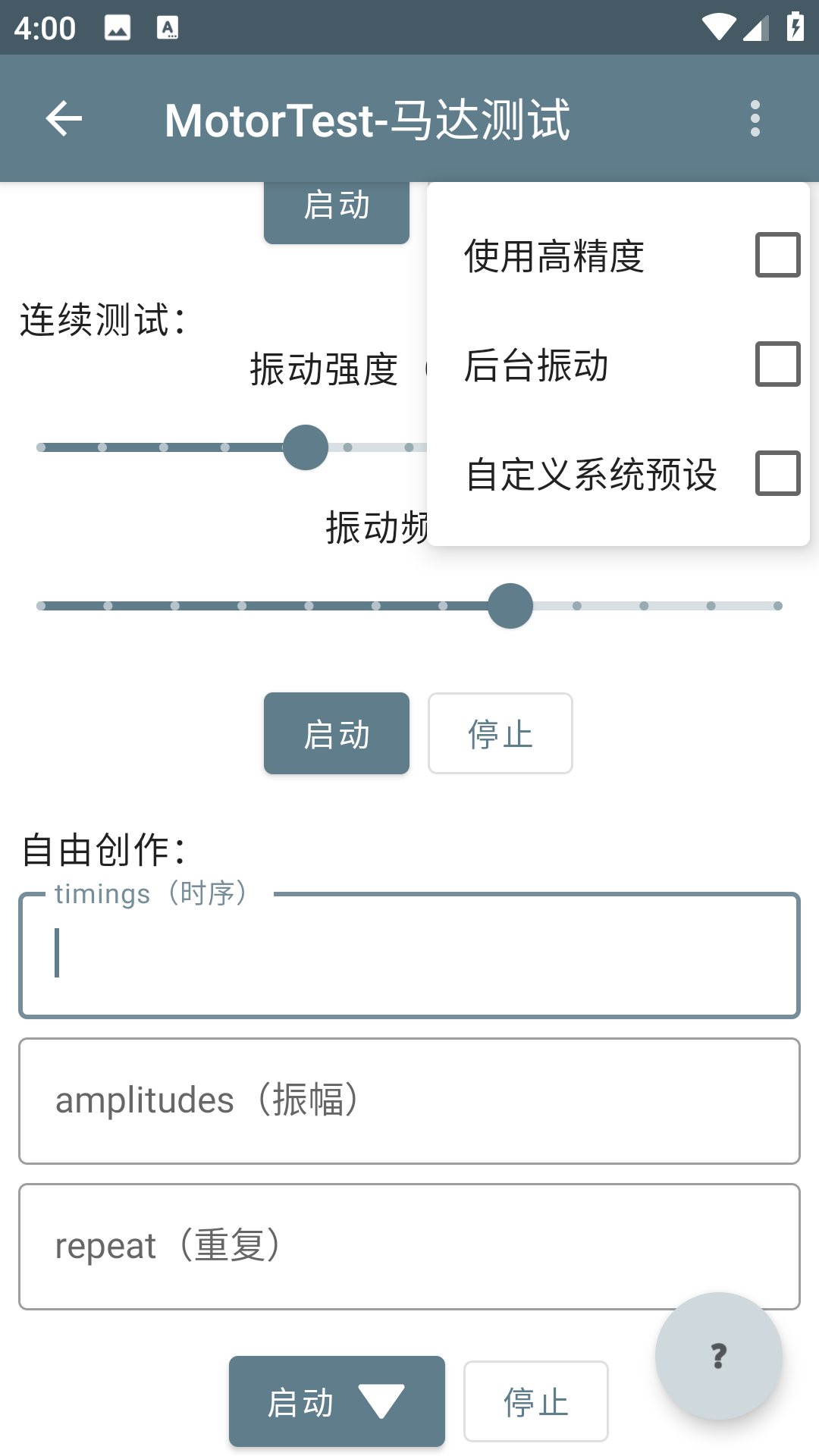Image resolution: width=819 pixels, height=1456 pixels.
Task: Tap the bottom 停止 button
Action: tap(535, 1401)
